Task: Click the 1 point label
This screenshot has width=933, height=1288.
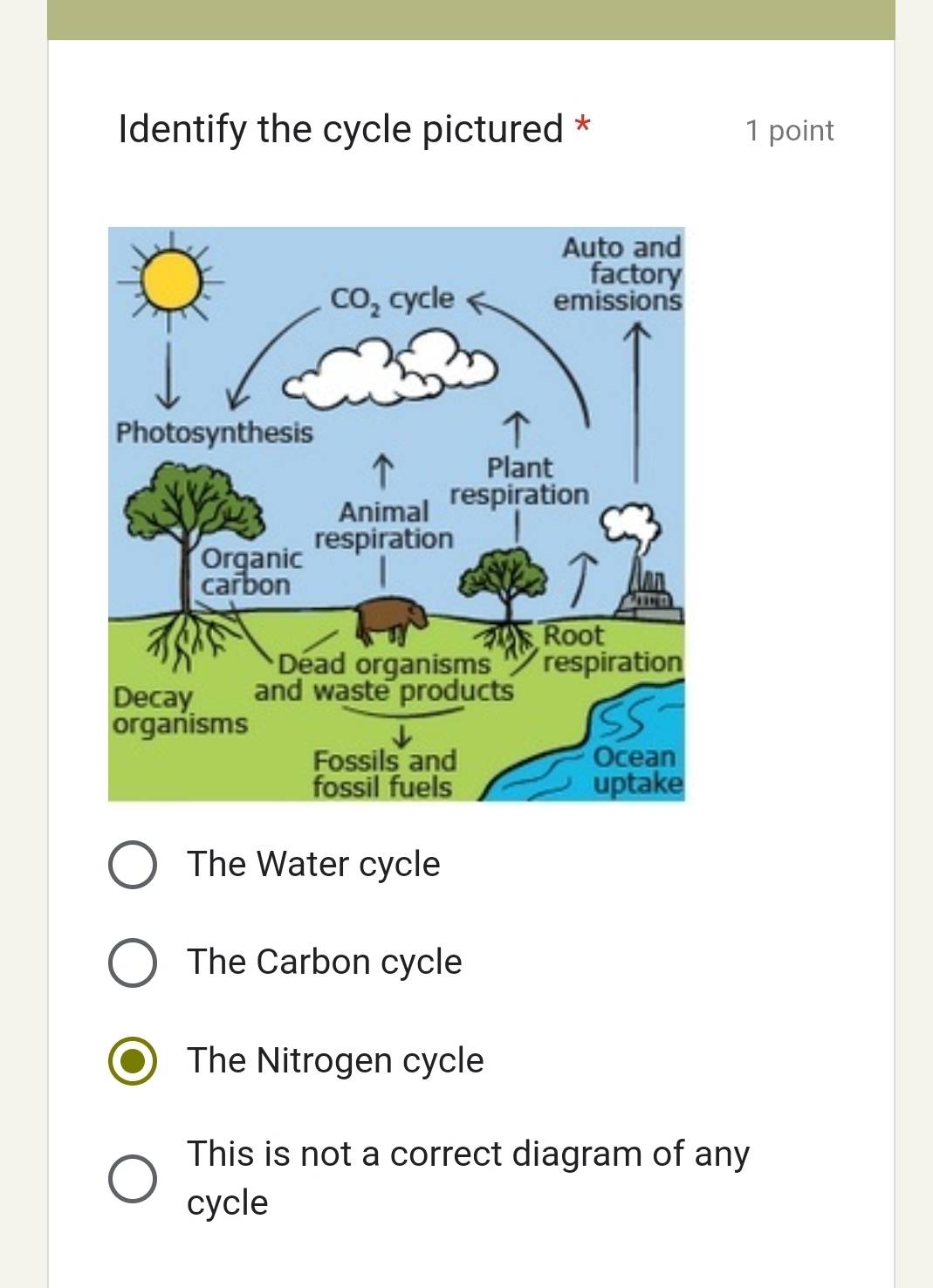Action: coord(788,131)
